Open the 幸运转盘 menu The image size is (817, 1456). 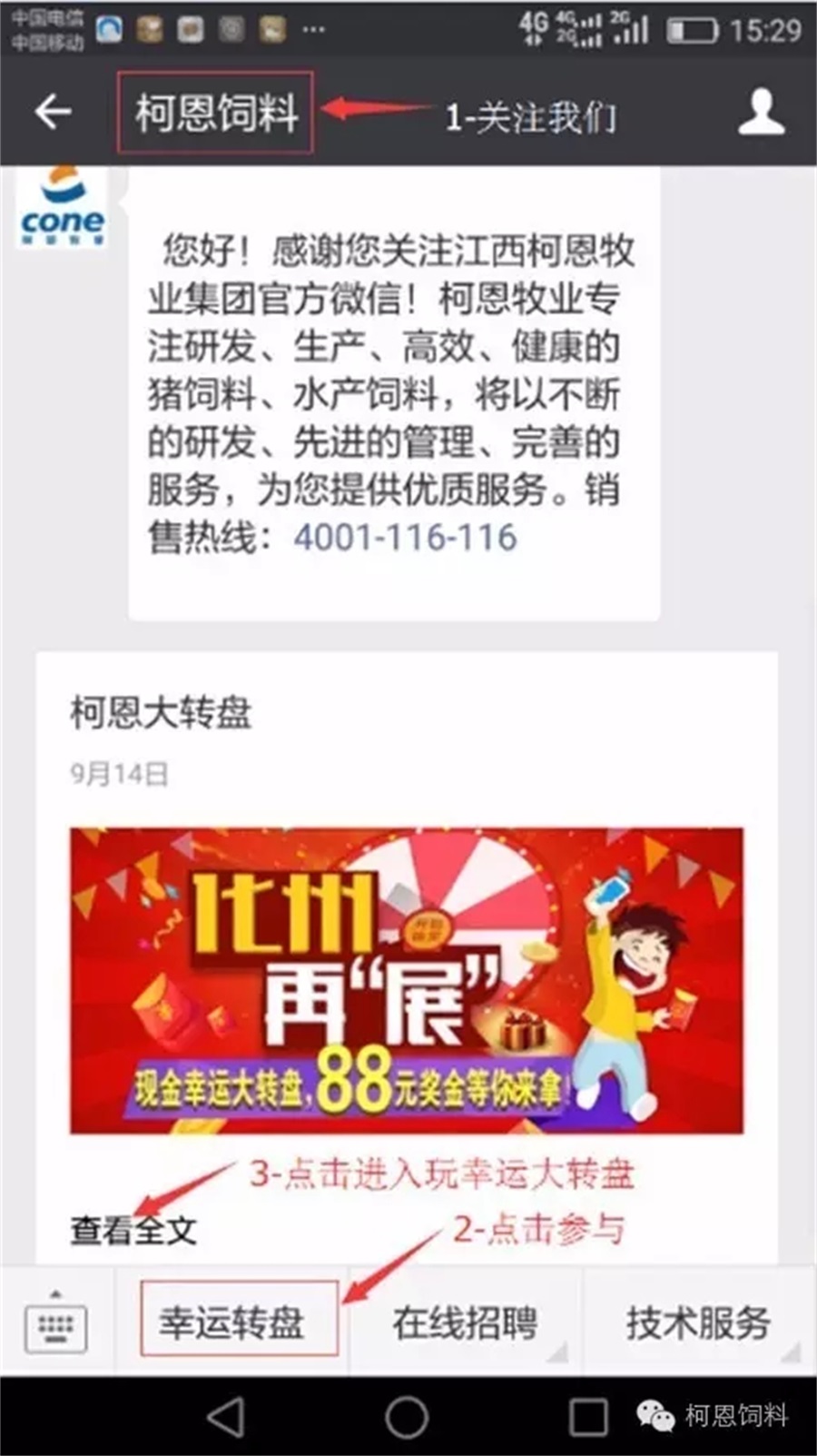click(x=232, y=1322)
